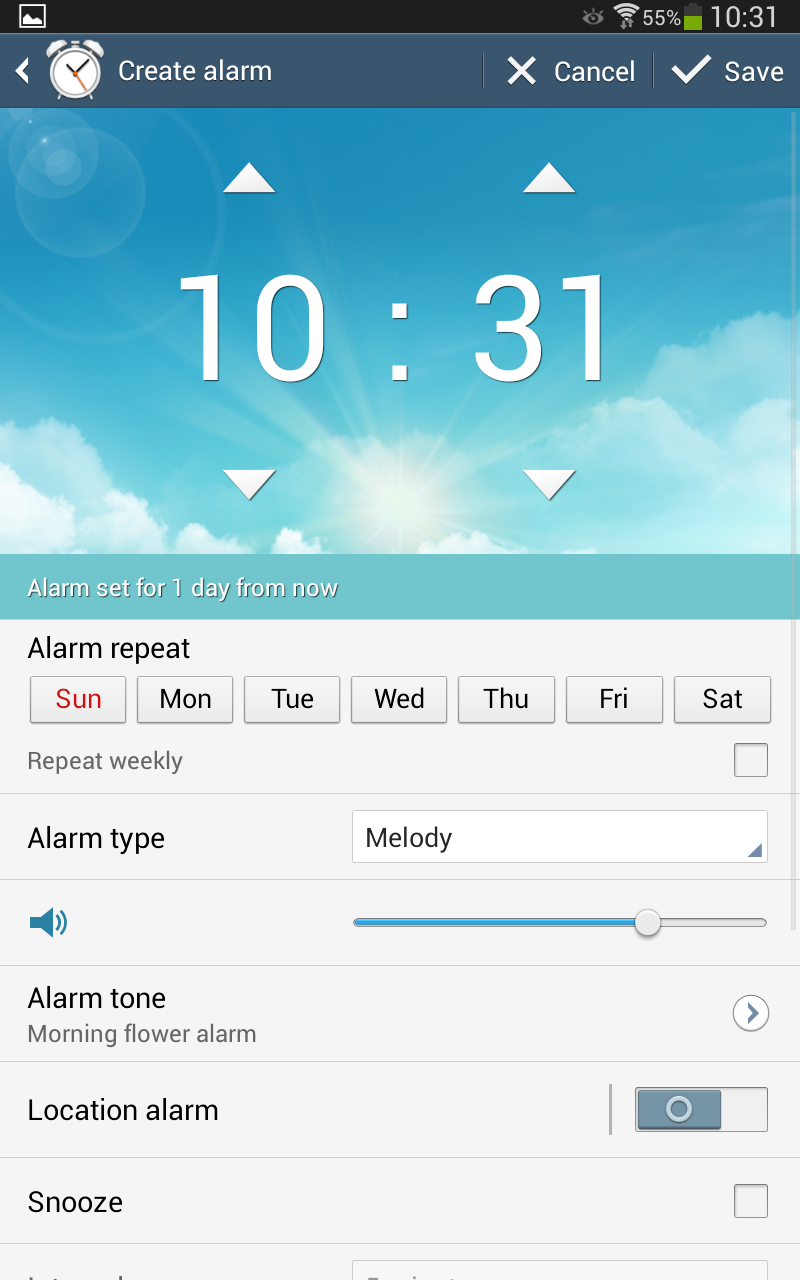
Task: Save the new alarm
Action: click(x=727, y=71)
